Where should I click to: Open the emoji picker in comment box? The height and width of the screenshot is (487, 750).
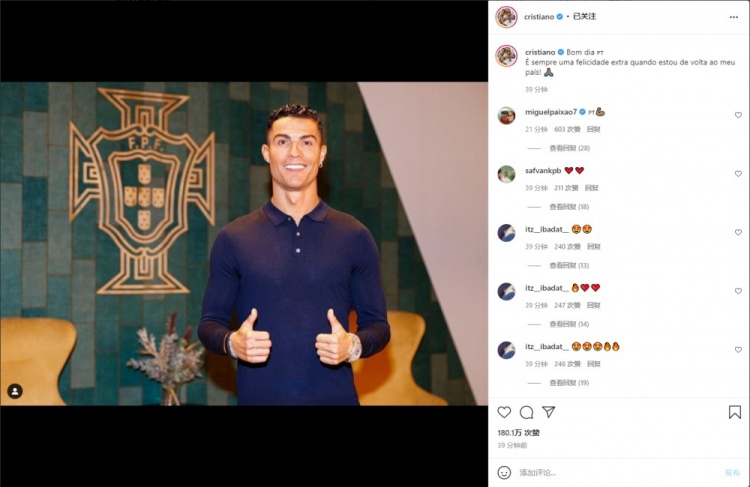[504, 472]
